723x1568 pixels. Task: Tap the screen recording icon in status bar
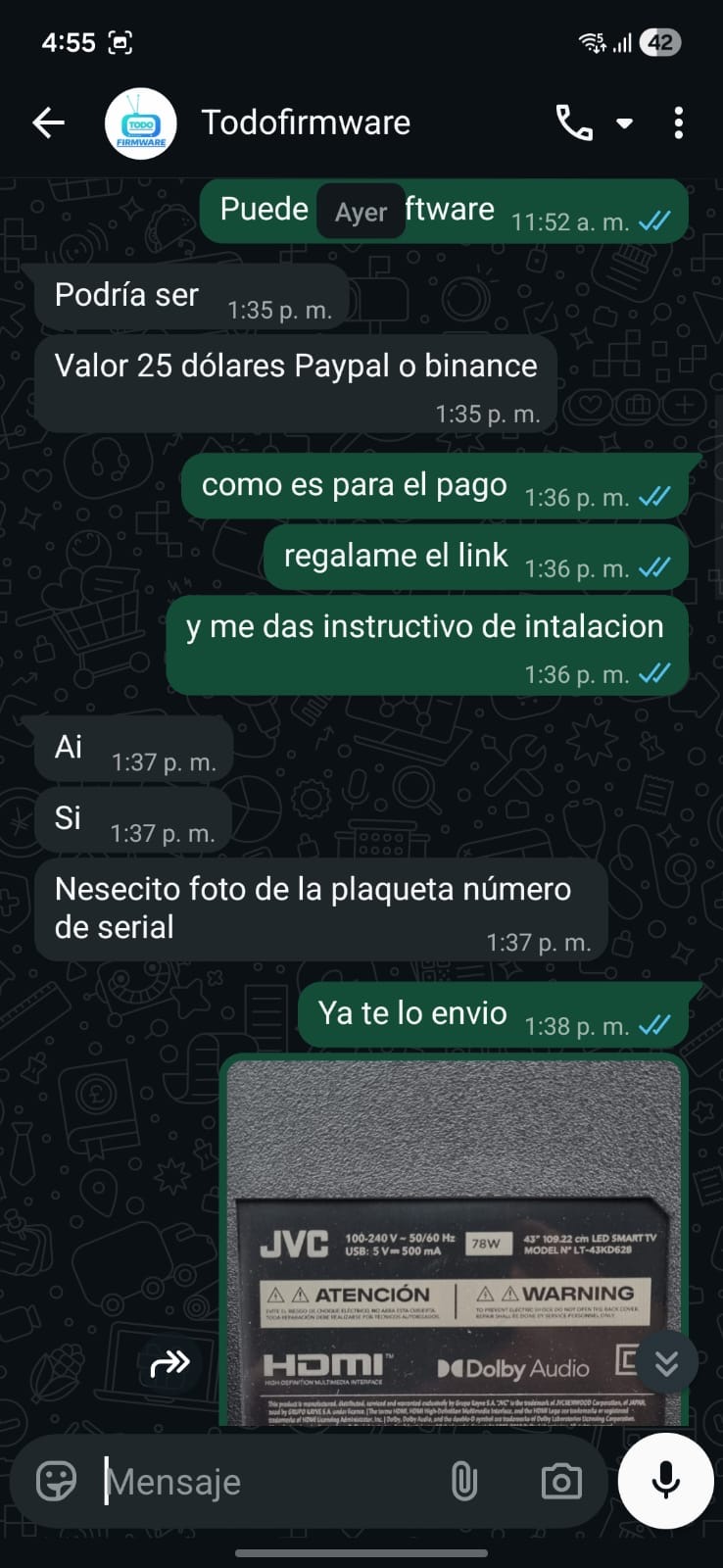[121, 41]
